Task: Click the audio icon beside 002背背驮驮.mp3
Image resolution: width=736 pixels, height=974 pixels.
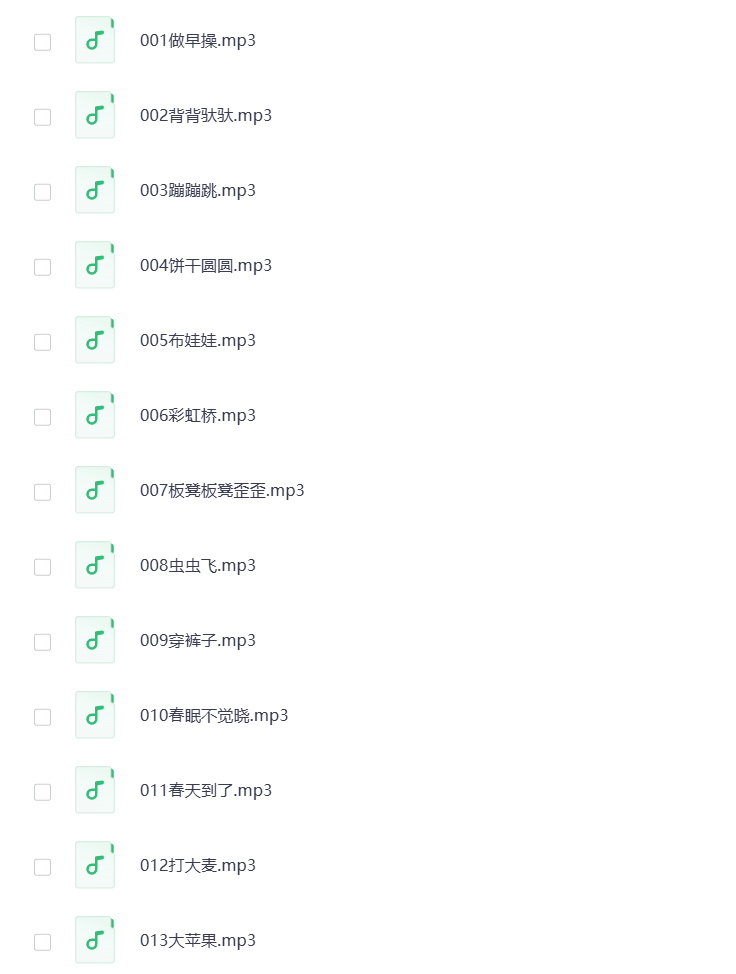Action: click(95, 115)
